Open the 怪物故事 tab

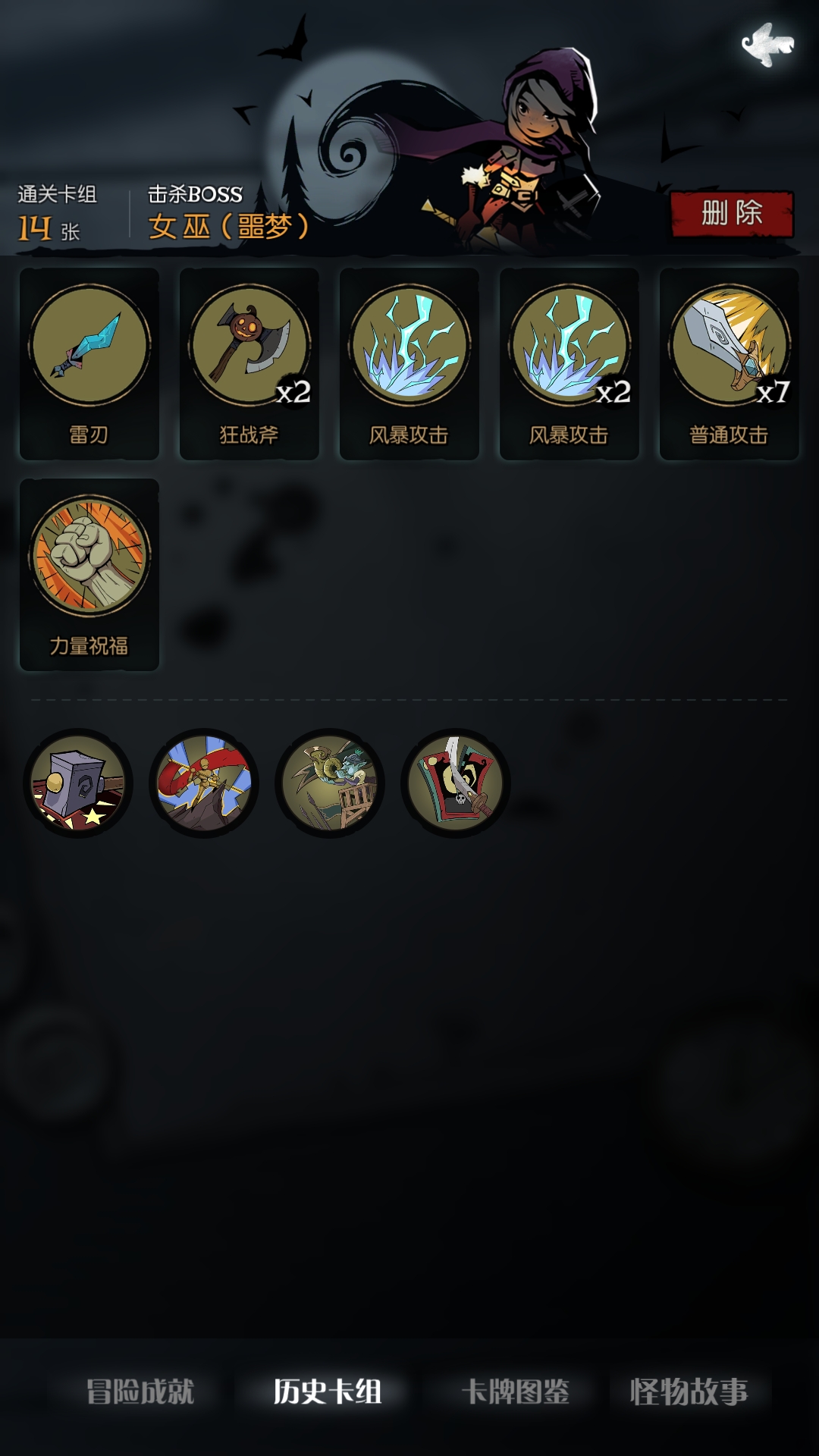[x=689, y=1392]
